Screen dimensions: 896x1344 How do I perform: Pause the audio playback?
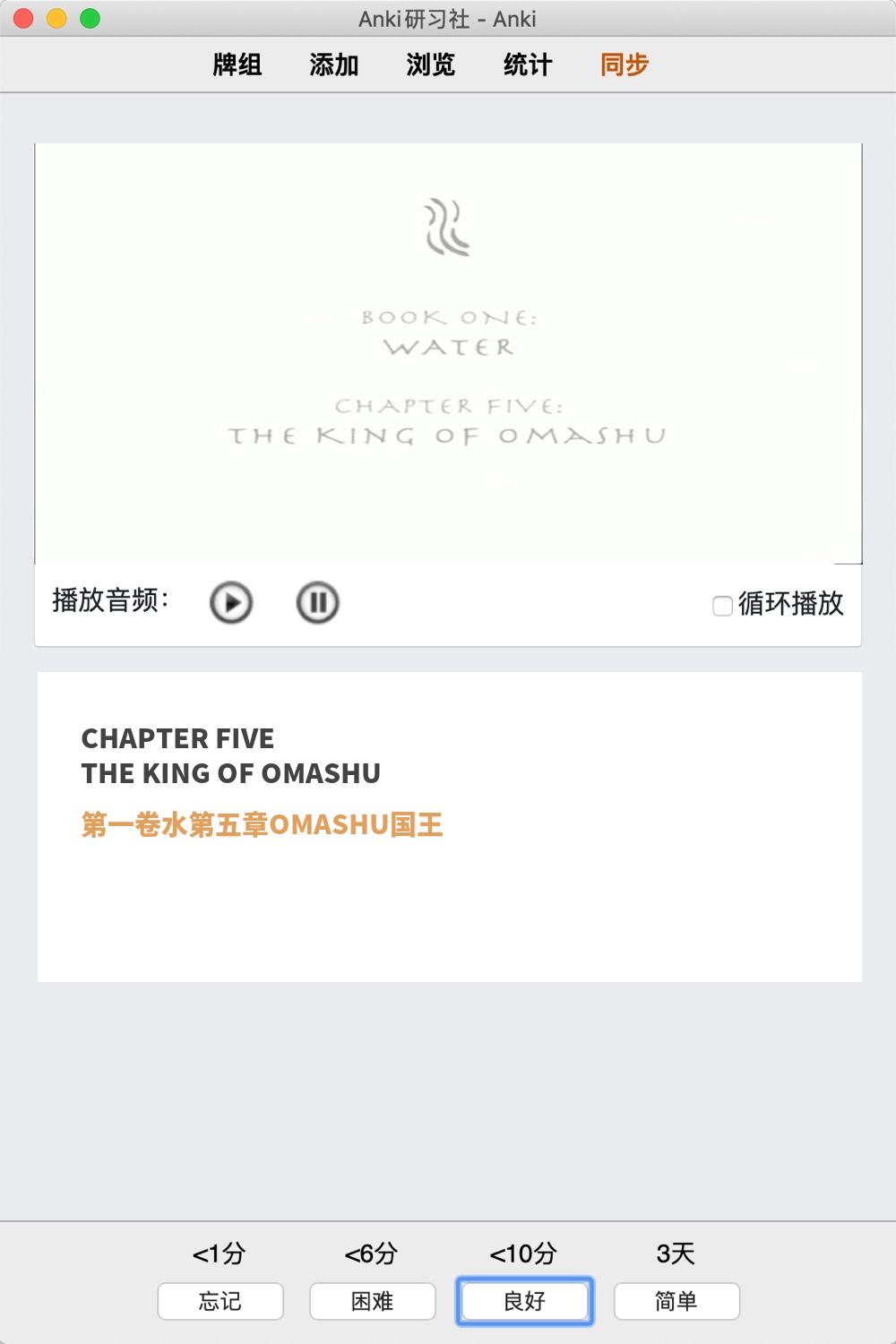pos(317,602)
